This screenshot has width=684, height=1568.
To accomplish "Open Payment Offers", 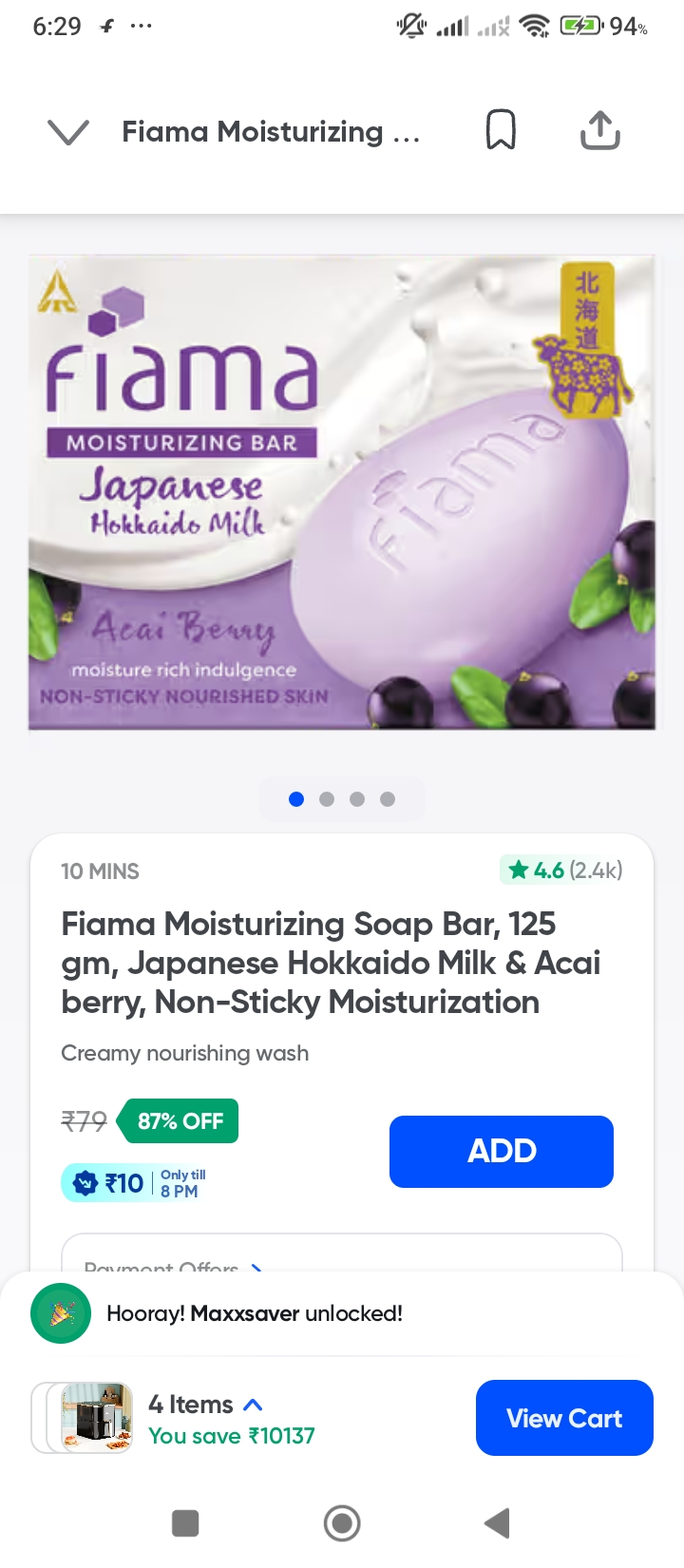I will click(173, 1264).
